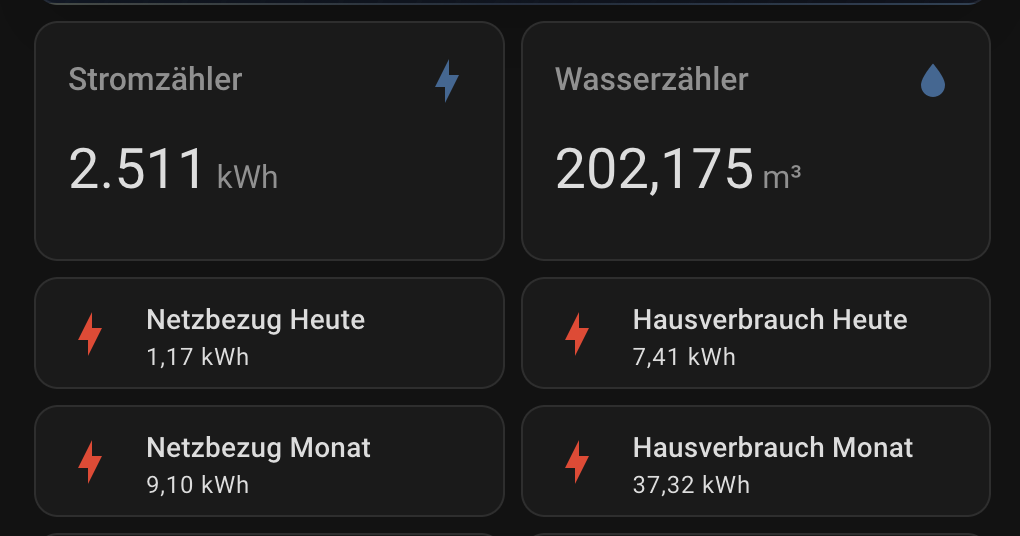The image size is (1020, 536).
Task: Open the Wasserzähler card
Action: 755,141
